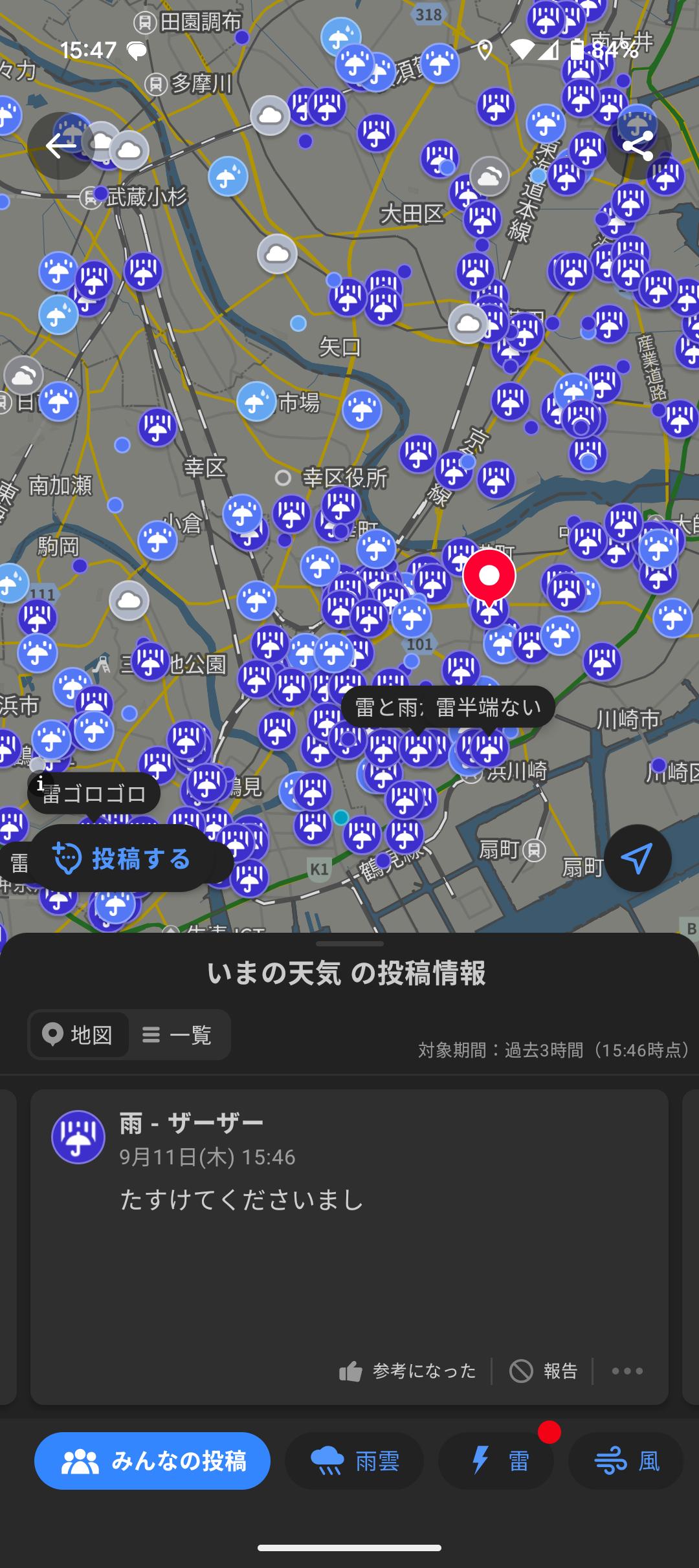Open the post's more options menu

coord(627,1371)
